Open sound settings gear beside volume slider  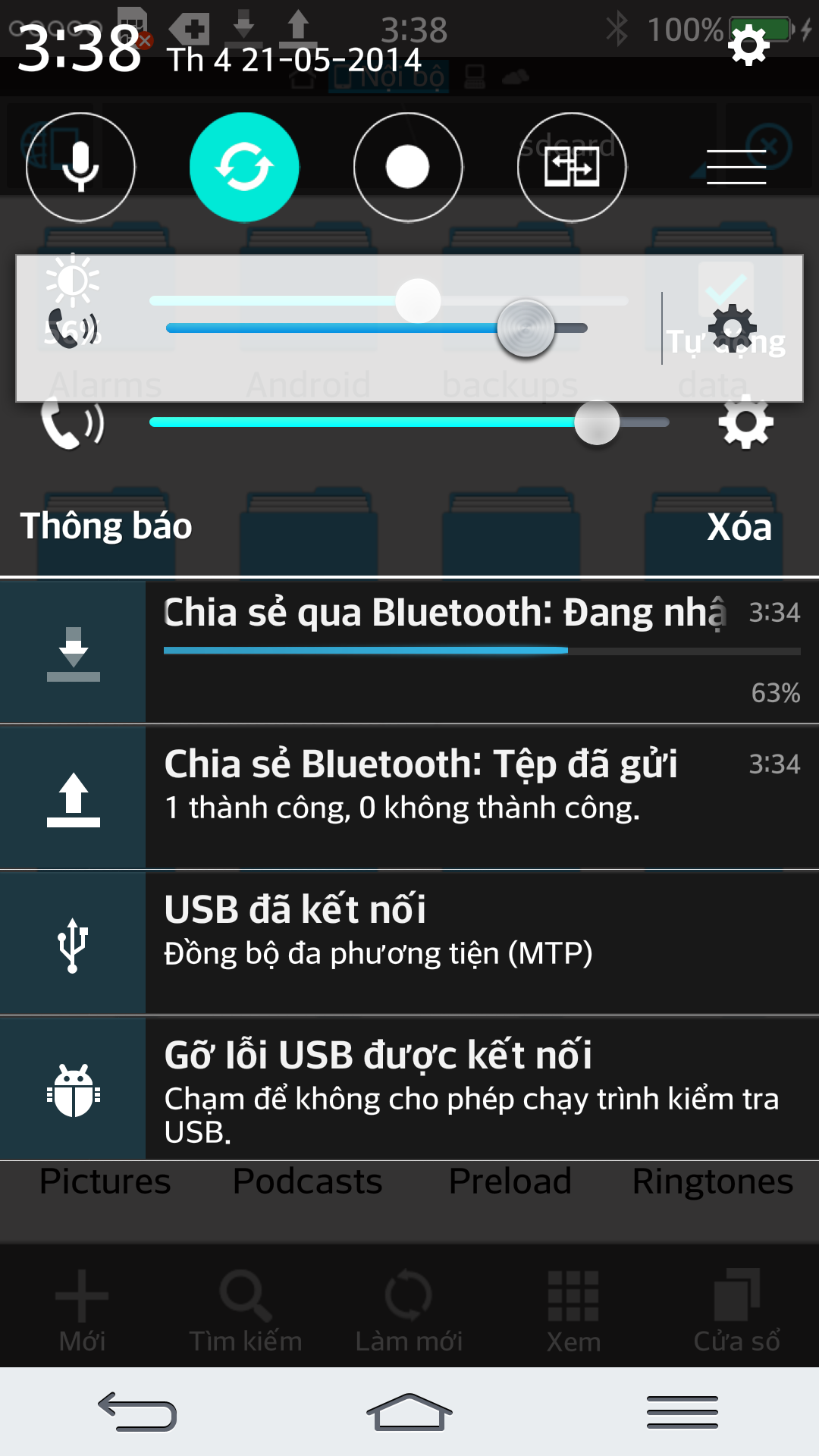(746, 422)
